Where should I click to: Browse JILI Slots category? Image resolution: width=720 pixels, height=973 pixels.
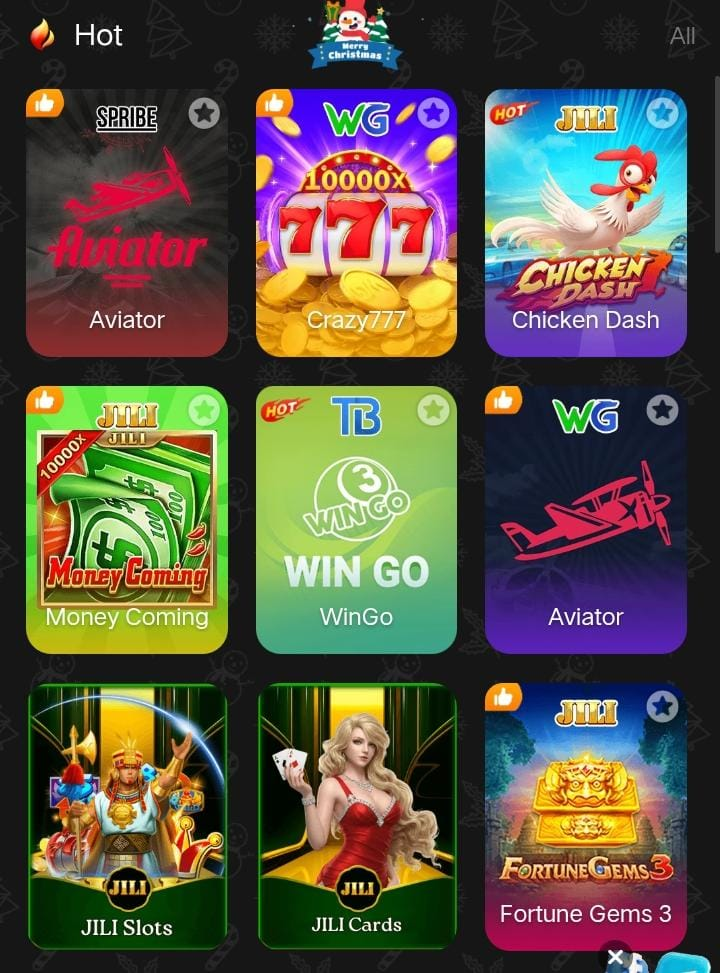click(127, 815)
